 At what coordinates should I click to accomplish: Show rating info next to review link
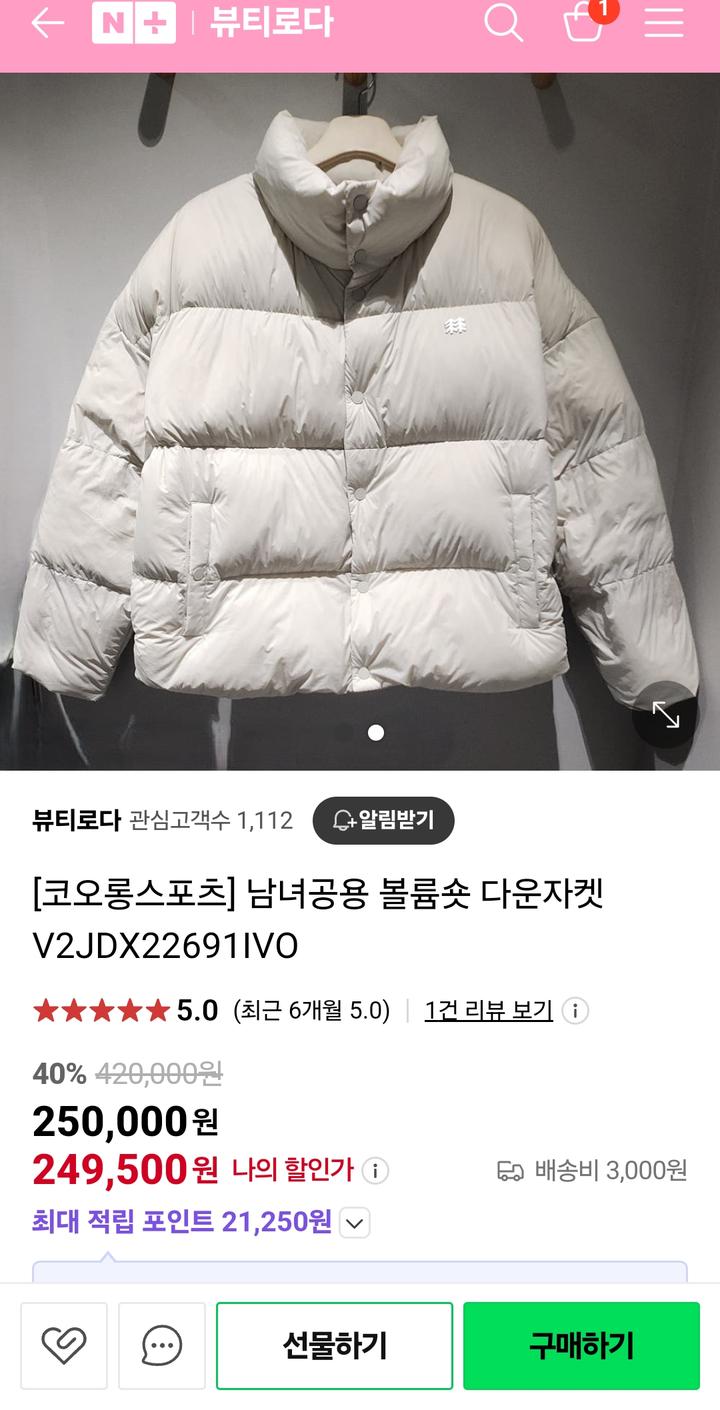pyautogui.click(x=575, y=1011)
